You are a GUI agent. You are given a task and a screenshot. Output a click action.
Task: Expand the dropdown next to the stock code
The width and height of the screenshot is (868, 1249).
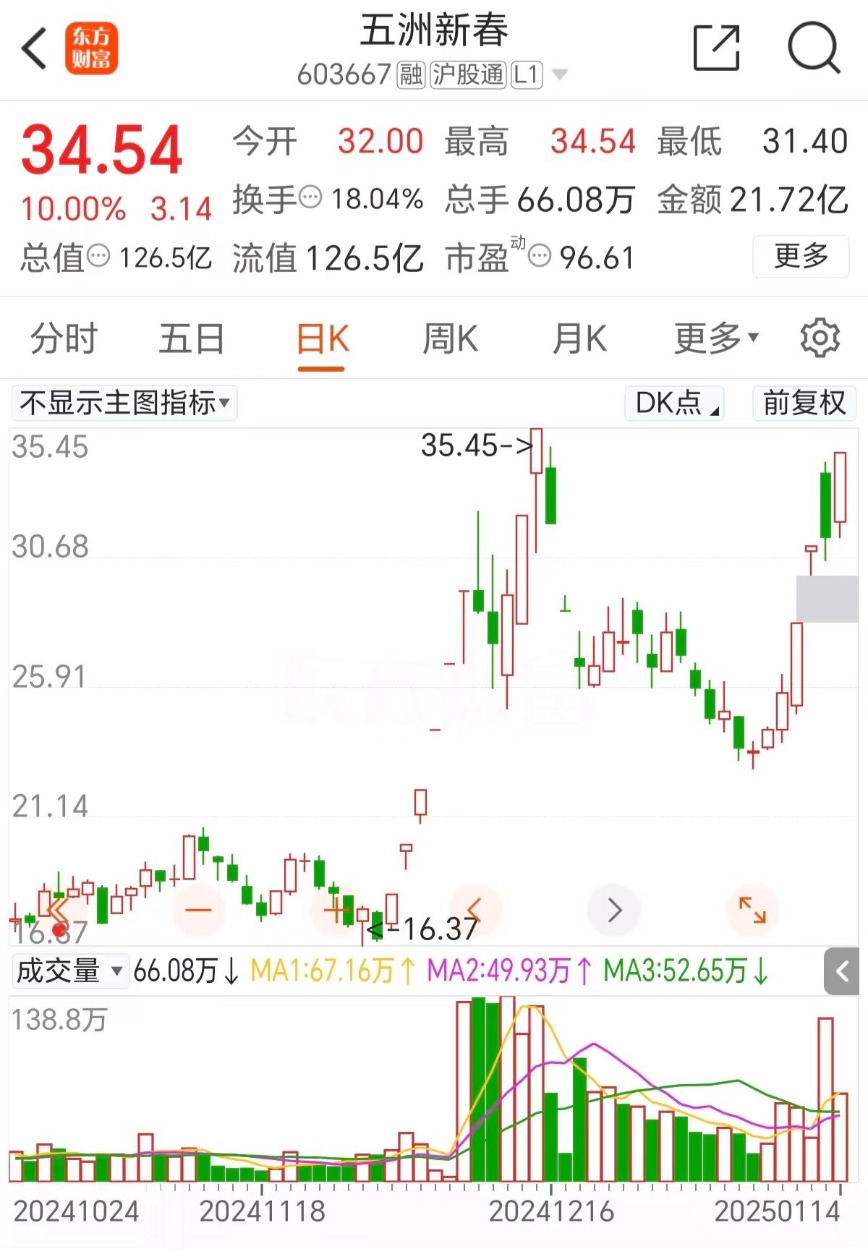click(x=559, y=75)
